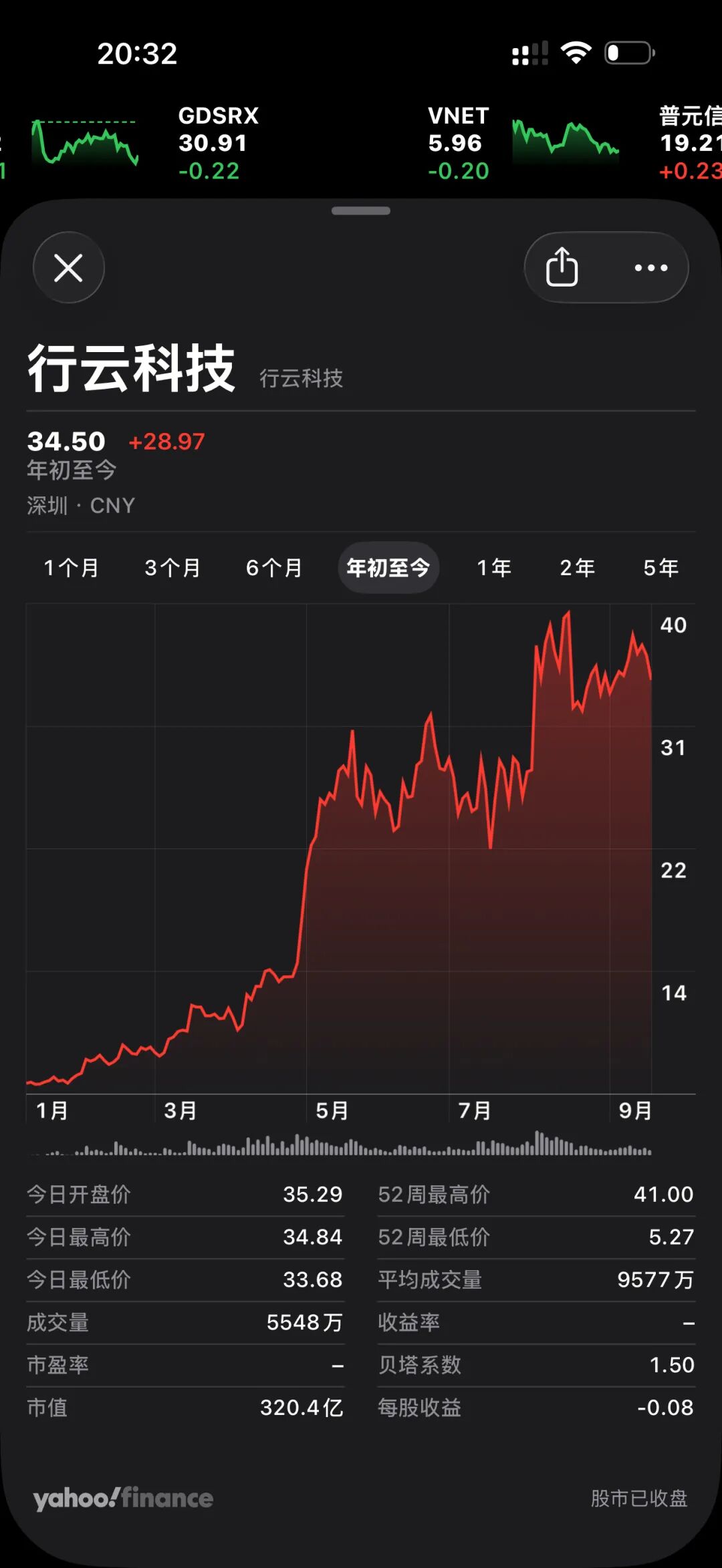This screenshot has height=1568, width=722.
Task: Share this stock via the share icon
Action: (562, 267)
